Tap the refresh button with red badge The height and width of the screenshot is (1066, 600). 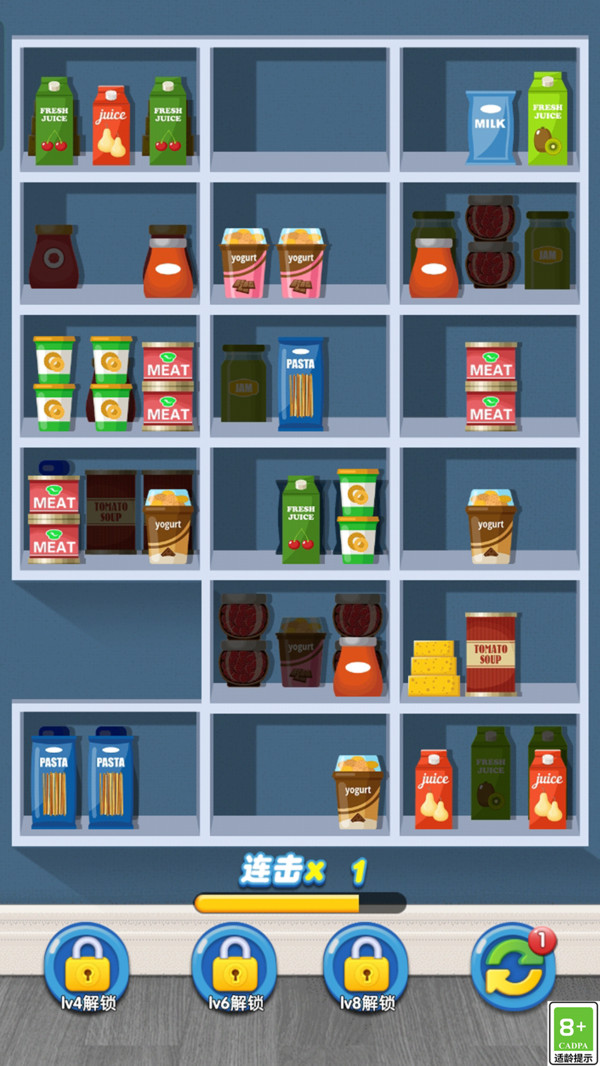[513, 967]
